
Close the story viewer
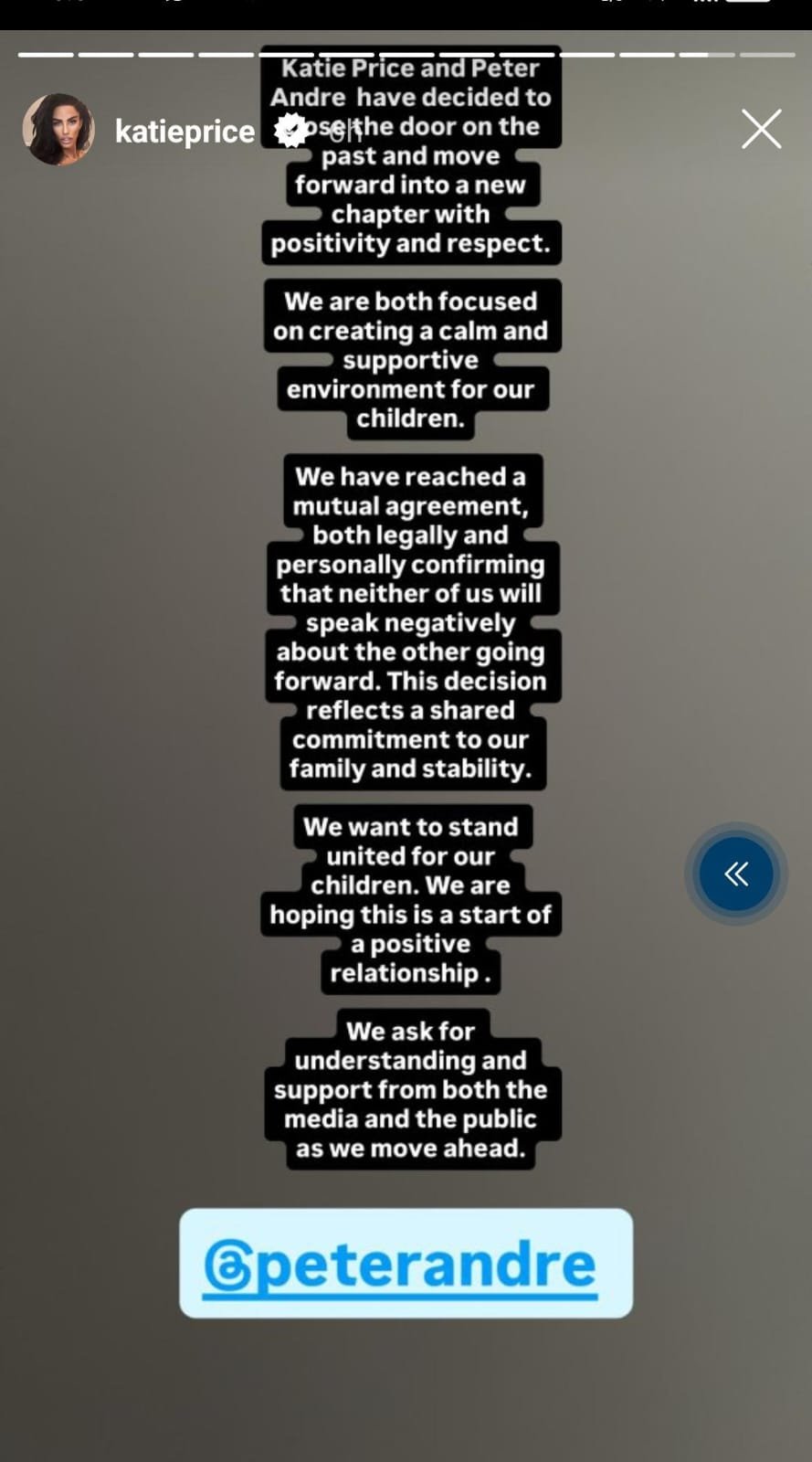click(761, 129)
